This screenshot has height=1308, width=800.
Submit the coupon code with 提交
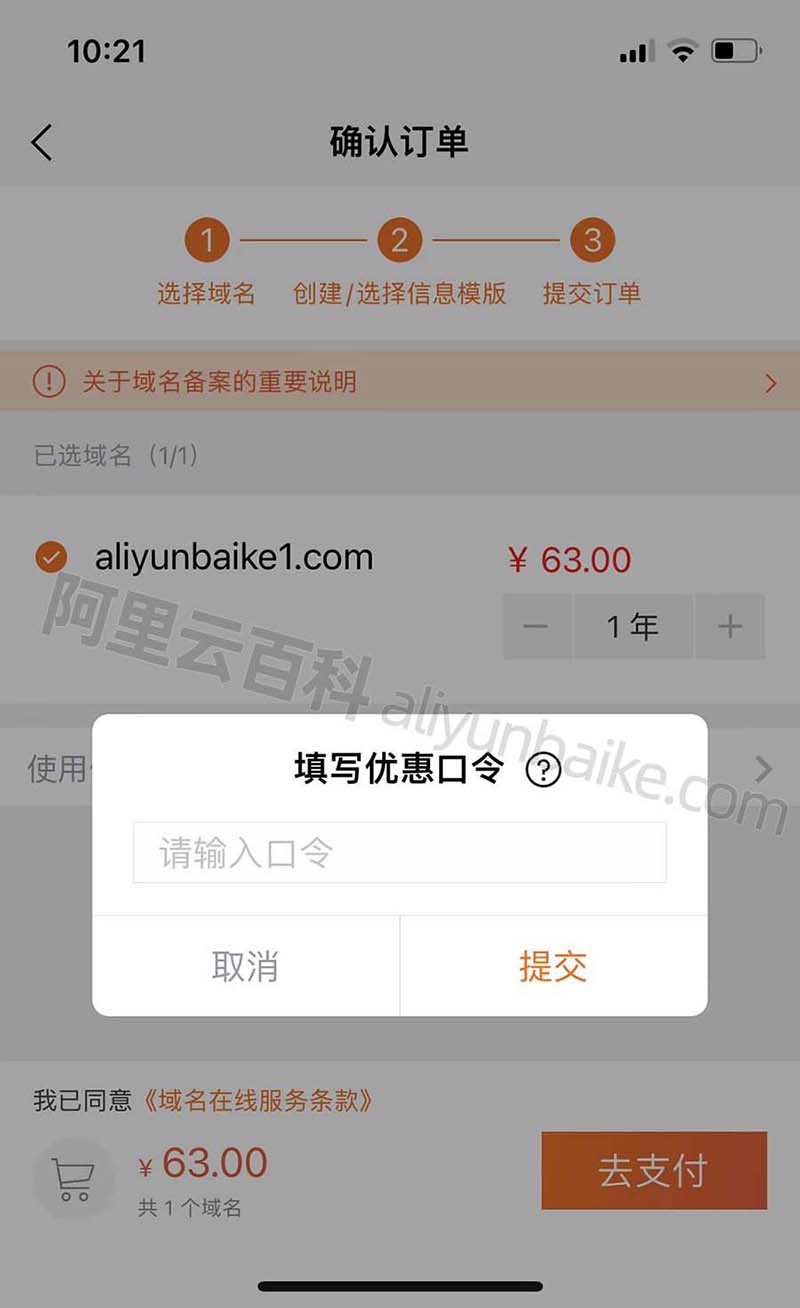553,966
